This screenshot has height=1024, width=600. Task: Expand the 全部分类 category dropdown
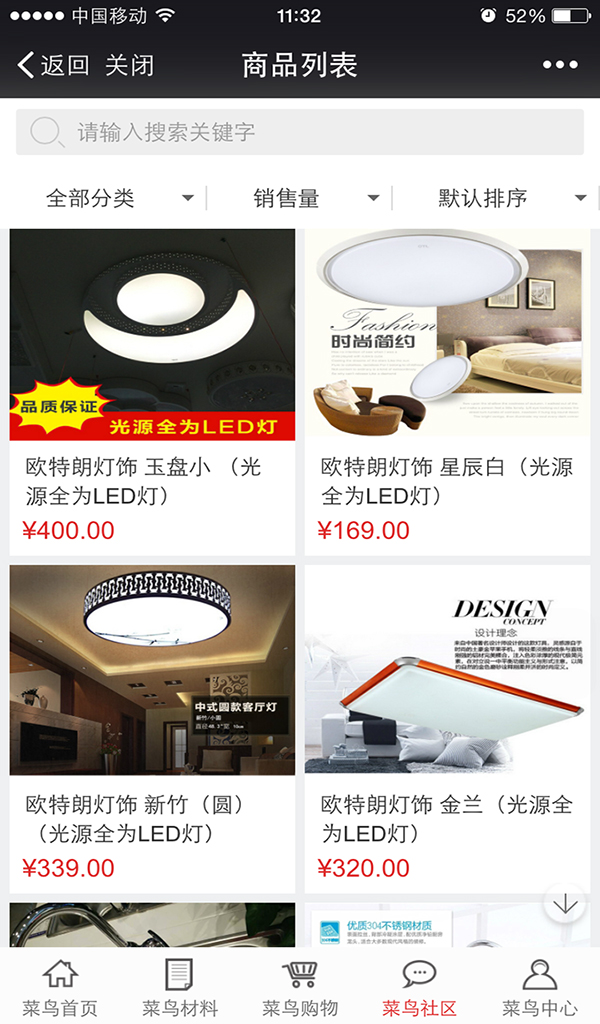(118, 198)
